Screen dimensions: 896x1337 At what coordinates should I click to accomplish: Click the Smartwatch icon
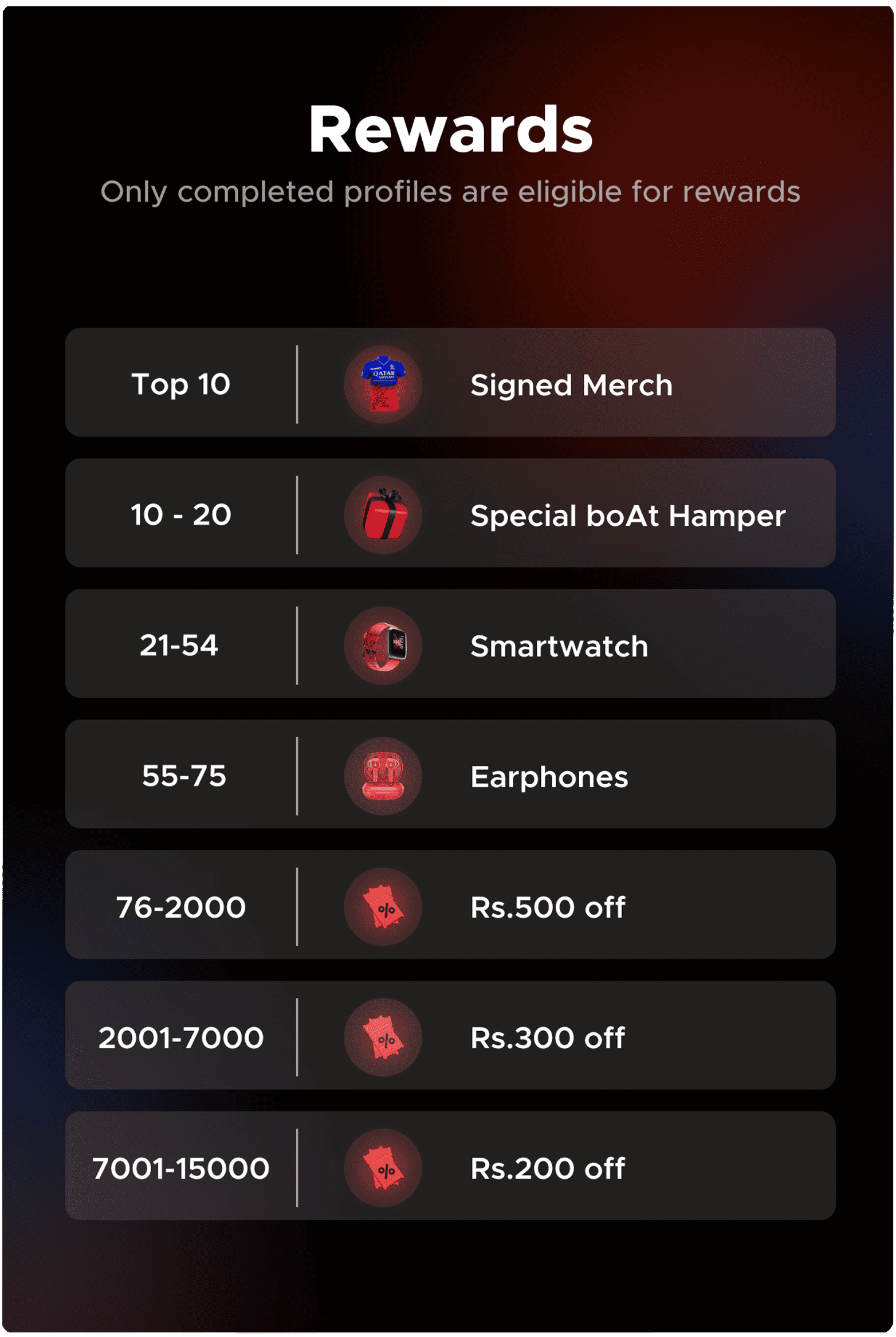(383, 646)
